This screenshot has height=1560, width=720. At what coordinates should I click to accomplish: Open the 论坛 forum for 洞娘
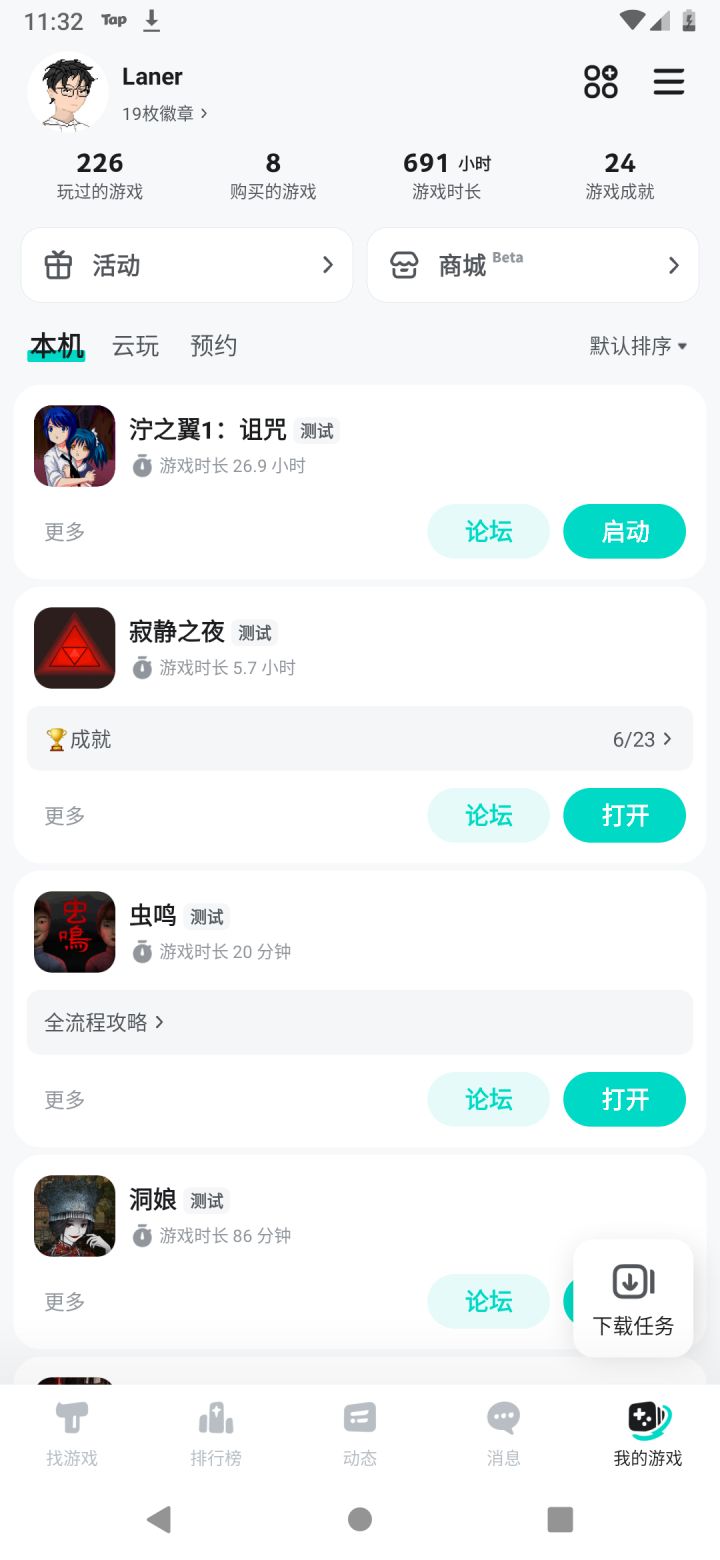coord(488,1301)
